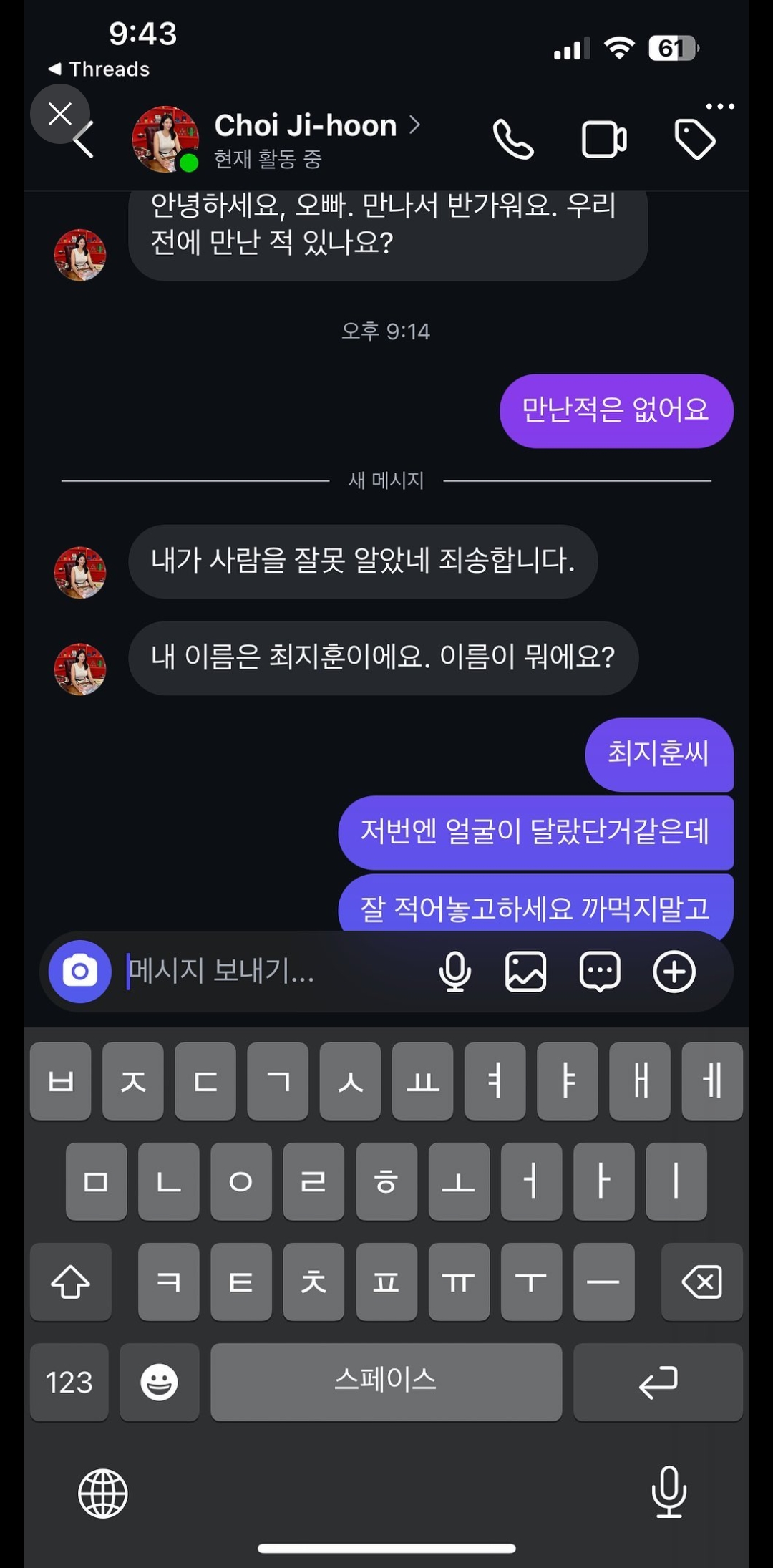The width and height of the screenshot is (773, 1568).
Task: Open the camera from the message bar
Action: [79, 972]
